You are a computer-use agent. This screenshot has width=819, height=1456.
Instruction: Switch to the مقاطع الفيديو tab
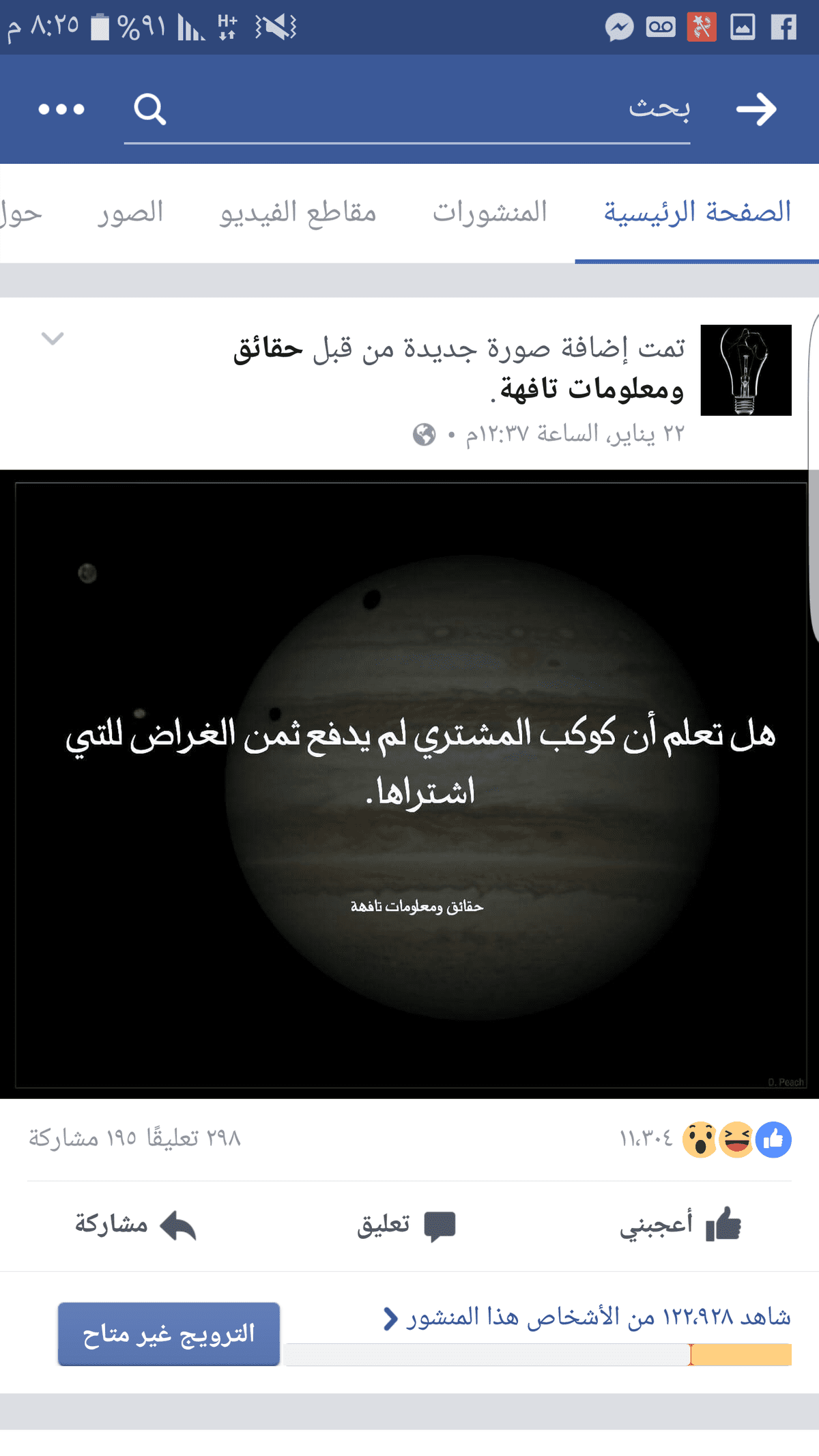[298, 213]
